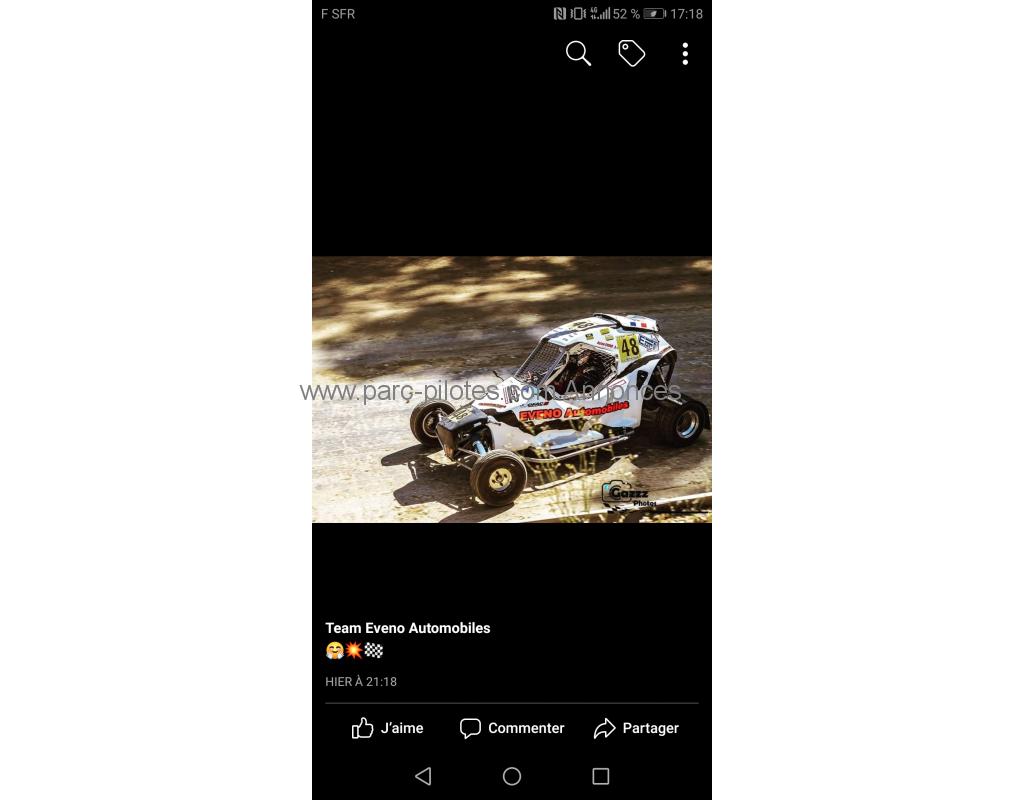Open the Team Eveno Automobiles page
Screen dimensions: 1024x800
pyautogui.click(x=407, y=628)
